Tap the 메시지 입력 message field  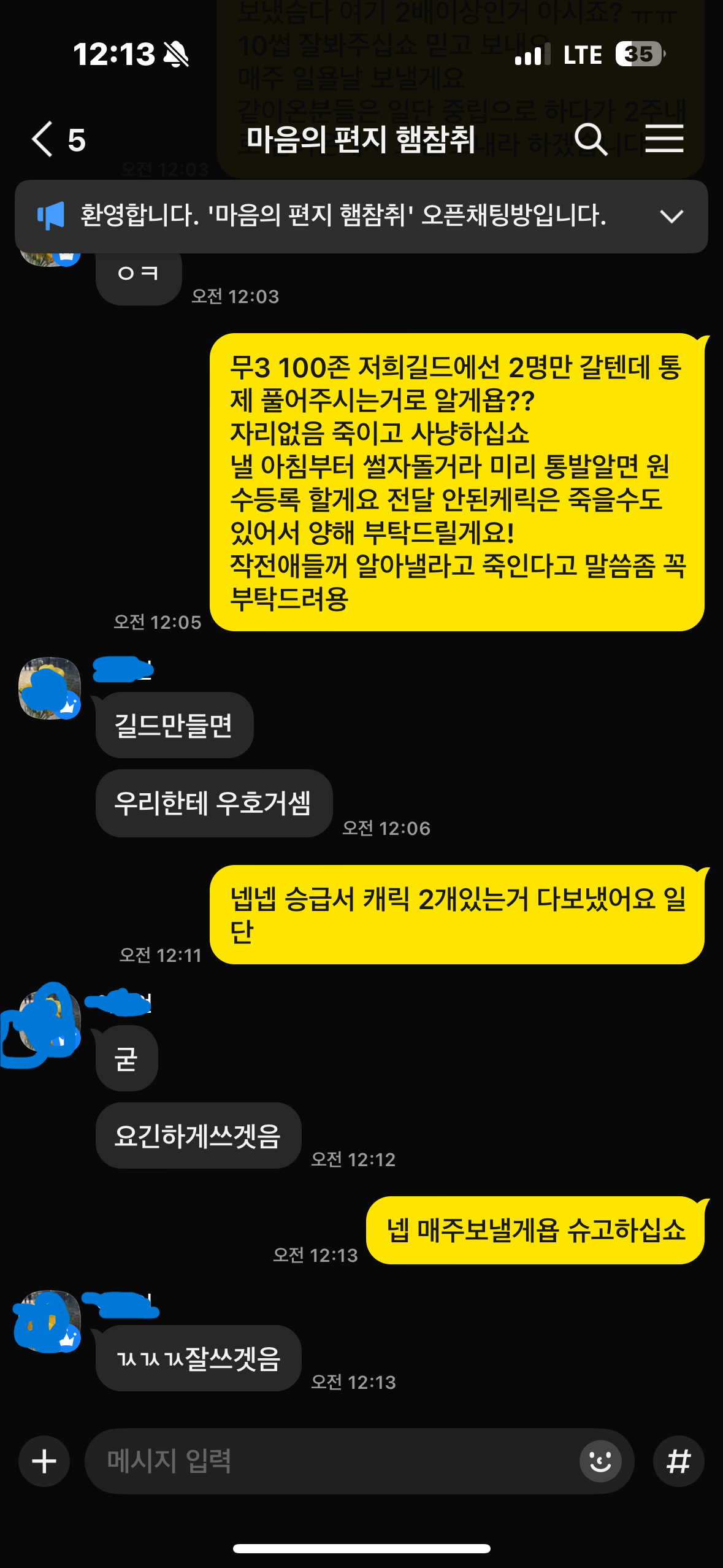(x=331, y=1461)
